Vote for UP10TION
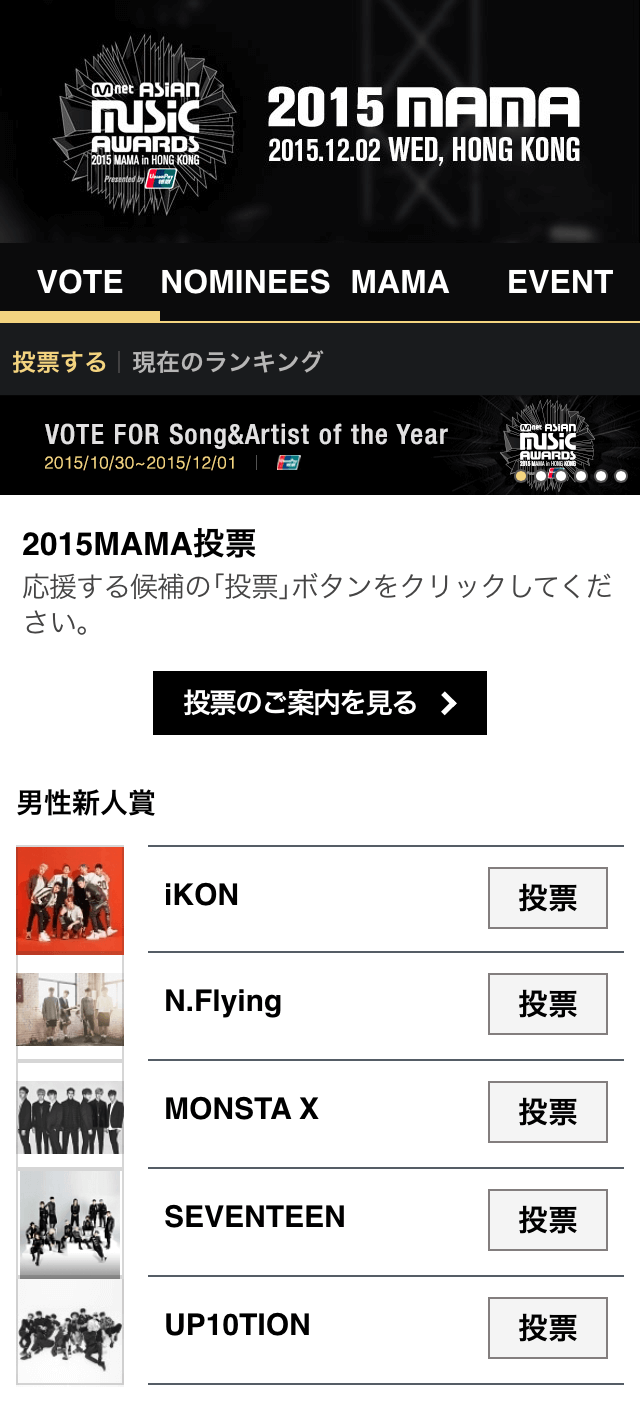Screen dimensions: 640x1408 [x=547, y=1328]
